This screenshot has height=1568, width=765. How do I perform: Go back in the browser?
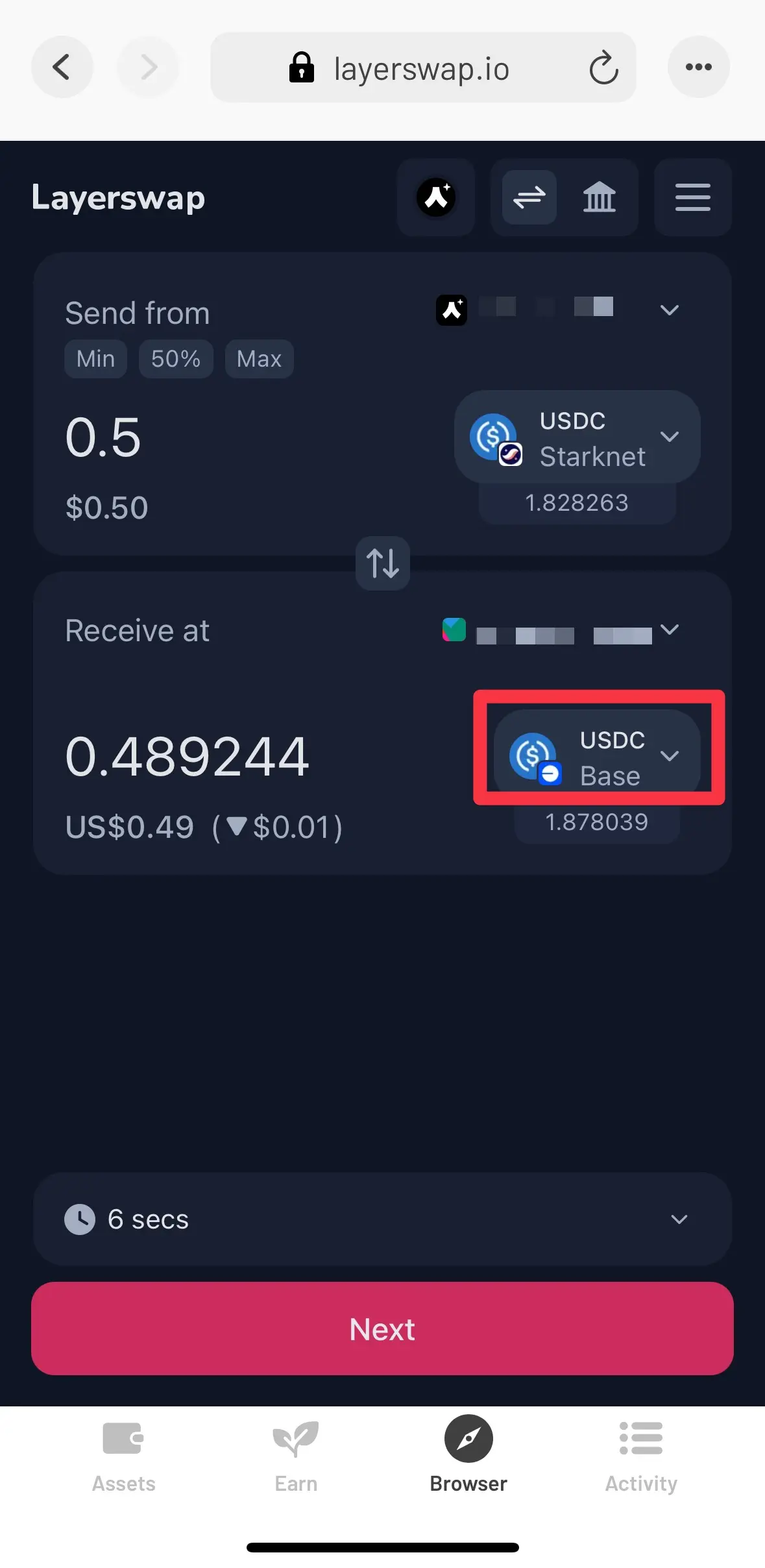coord(62,67)
